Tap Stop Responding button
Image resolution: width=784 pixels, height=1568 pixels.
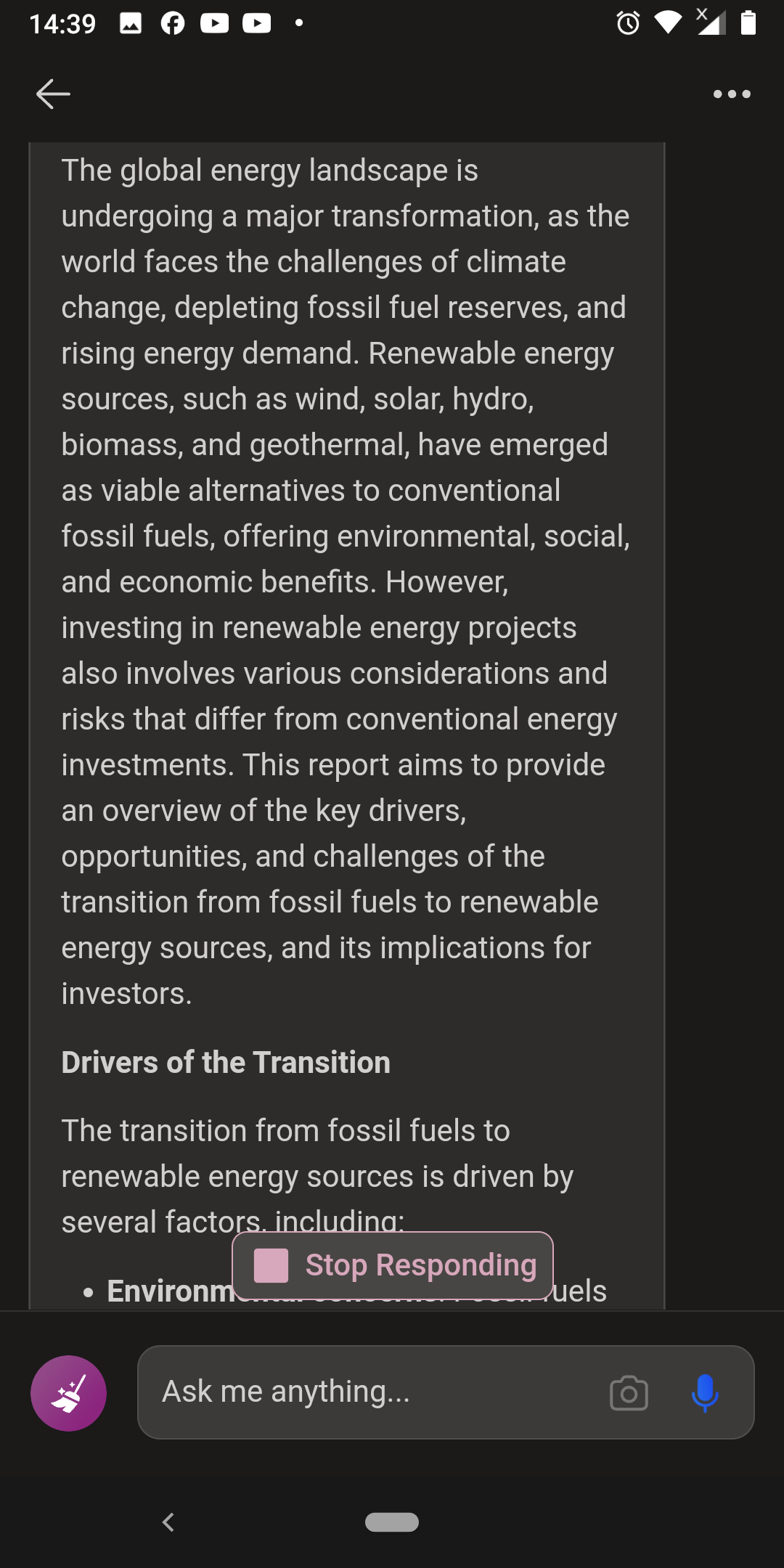[393, 1265]
